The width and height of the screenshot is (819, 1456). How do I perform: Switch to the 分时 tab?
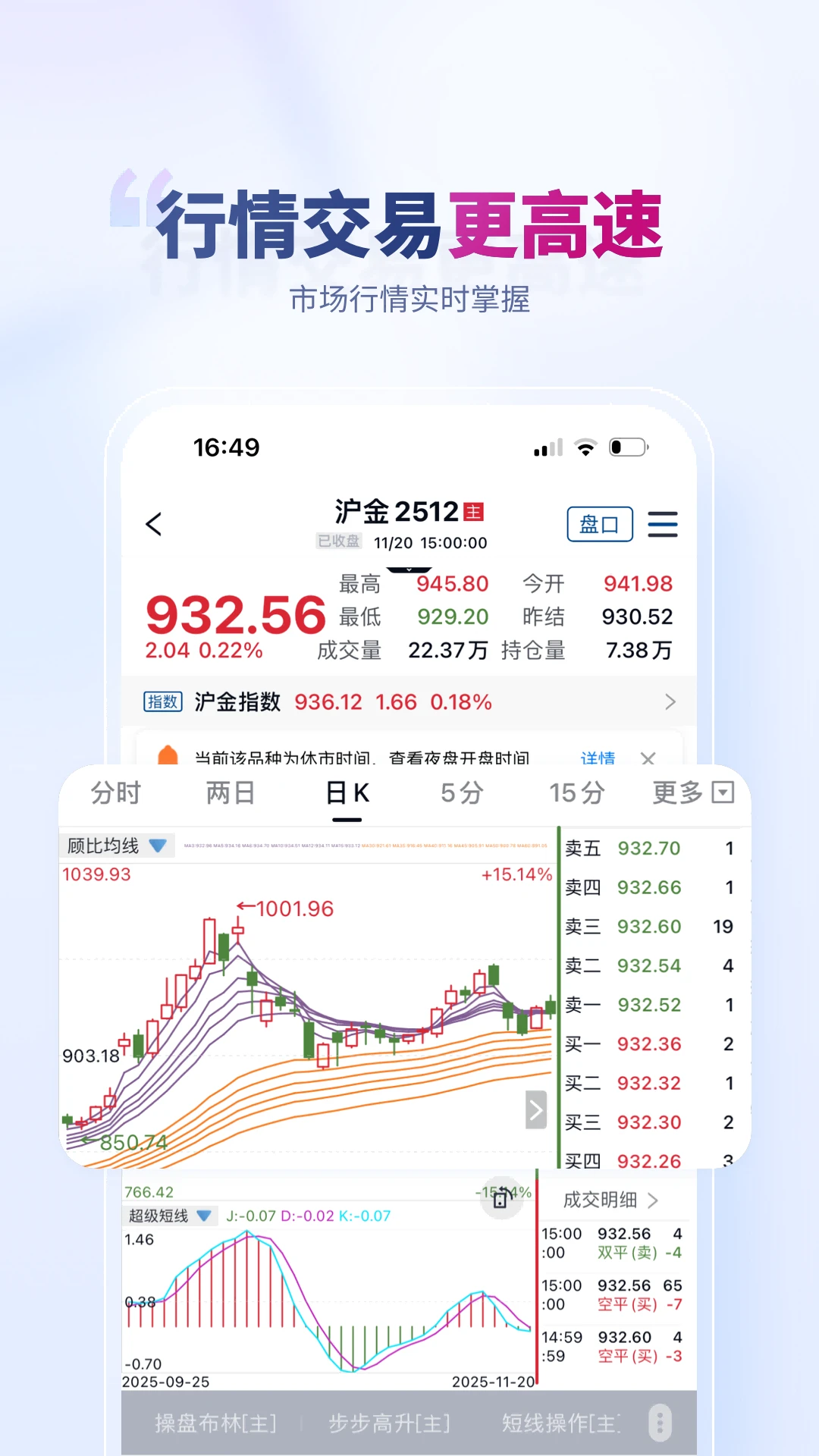(115, 792)
